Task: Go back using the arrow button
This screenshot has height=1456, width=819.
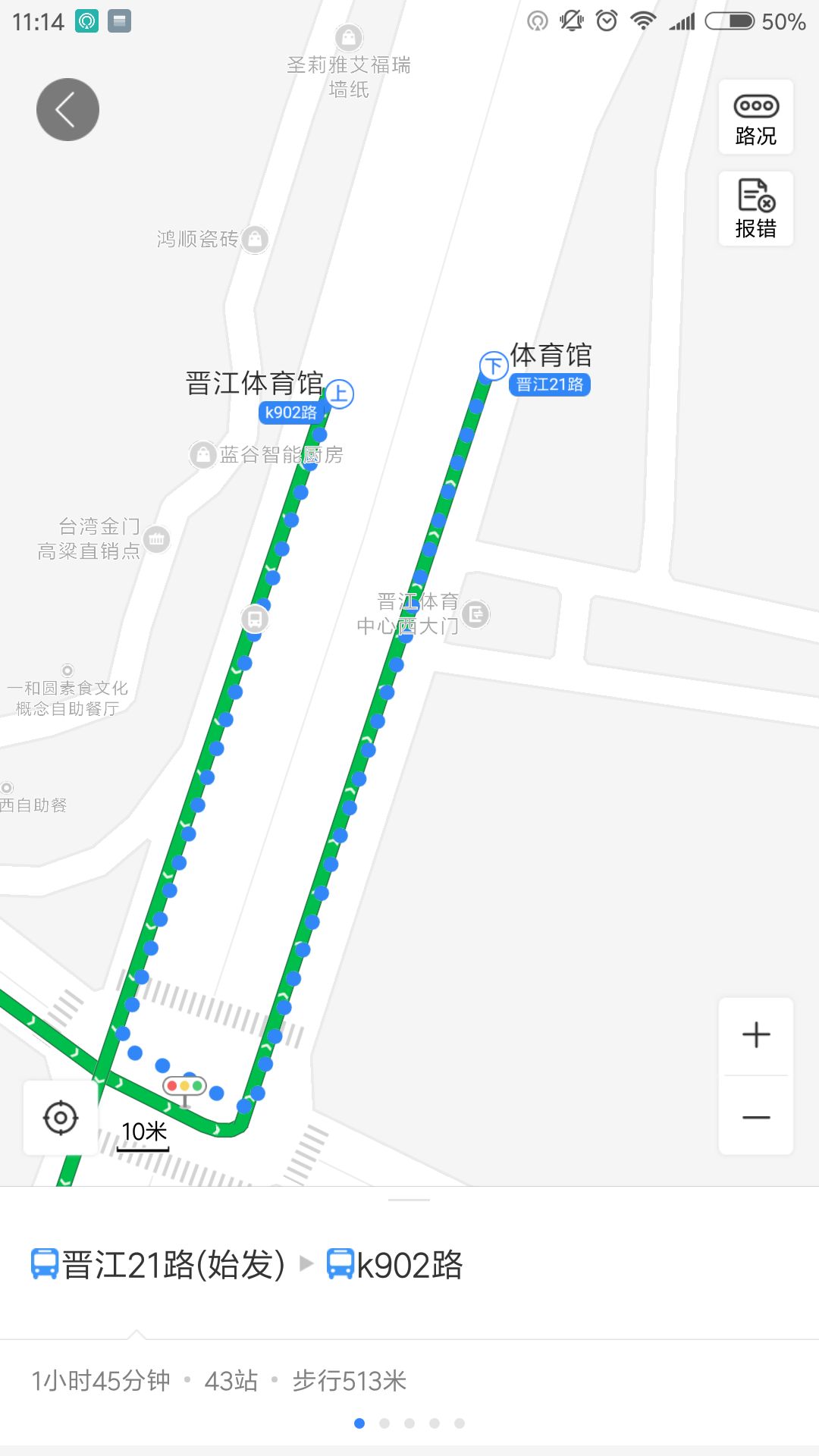Action: (67, 110)
